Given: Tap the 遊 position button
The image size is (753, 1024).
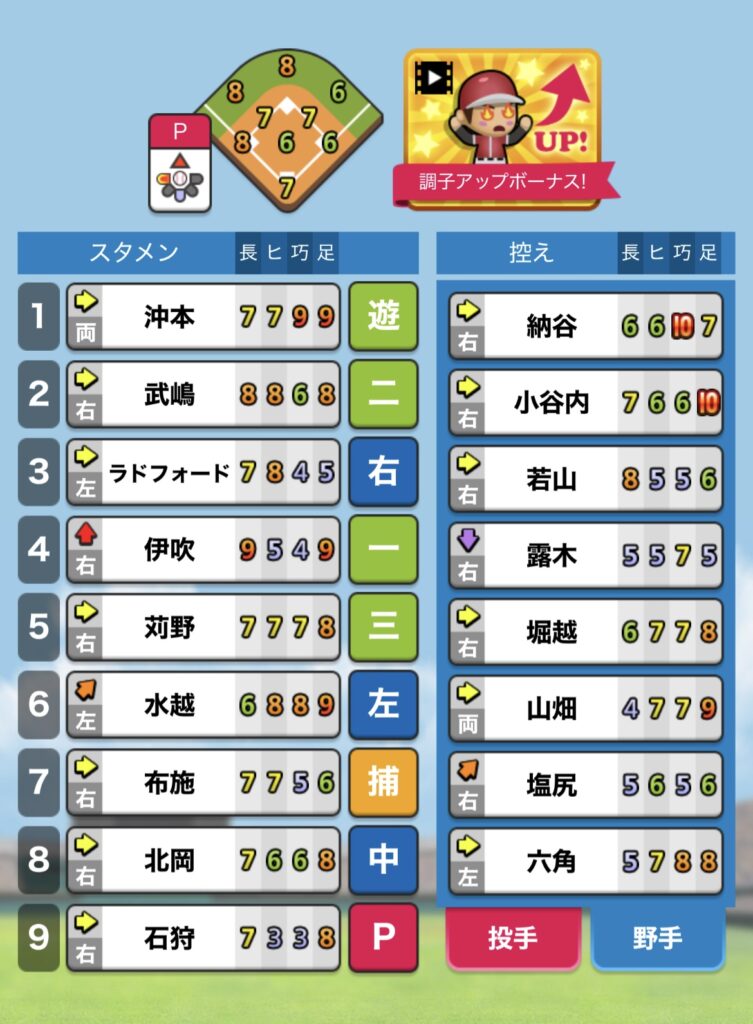Looking at the screenshot, I should pyautogui.click(x=383, y=317).
